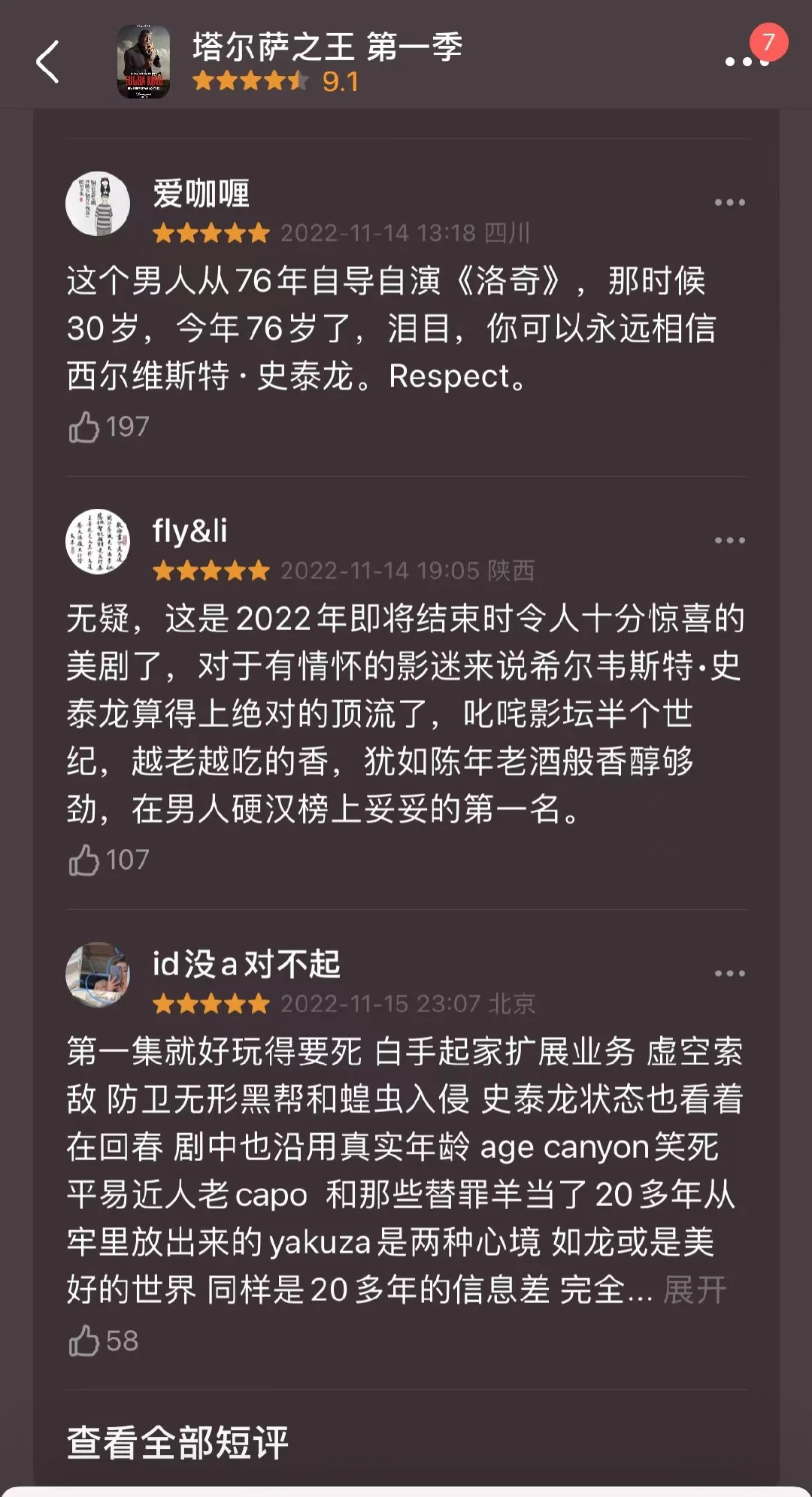Go back to the previous page
This screenshot has height=1497, width=812.
click(48, 62)
